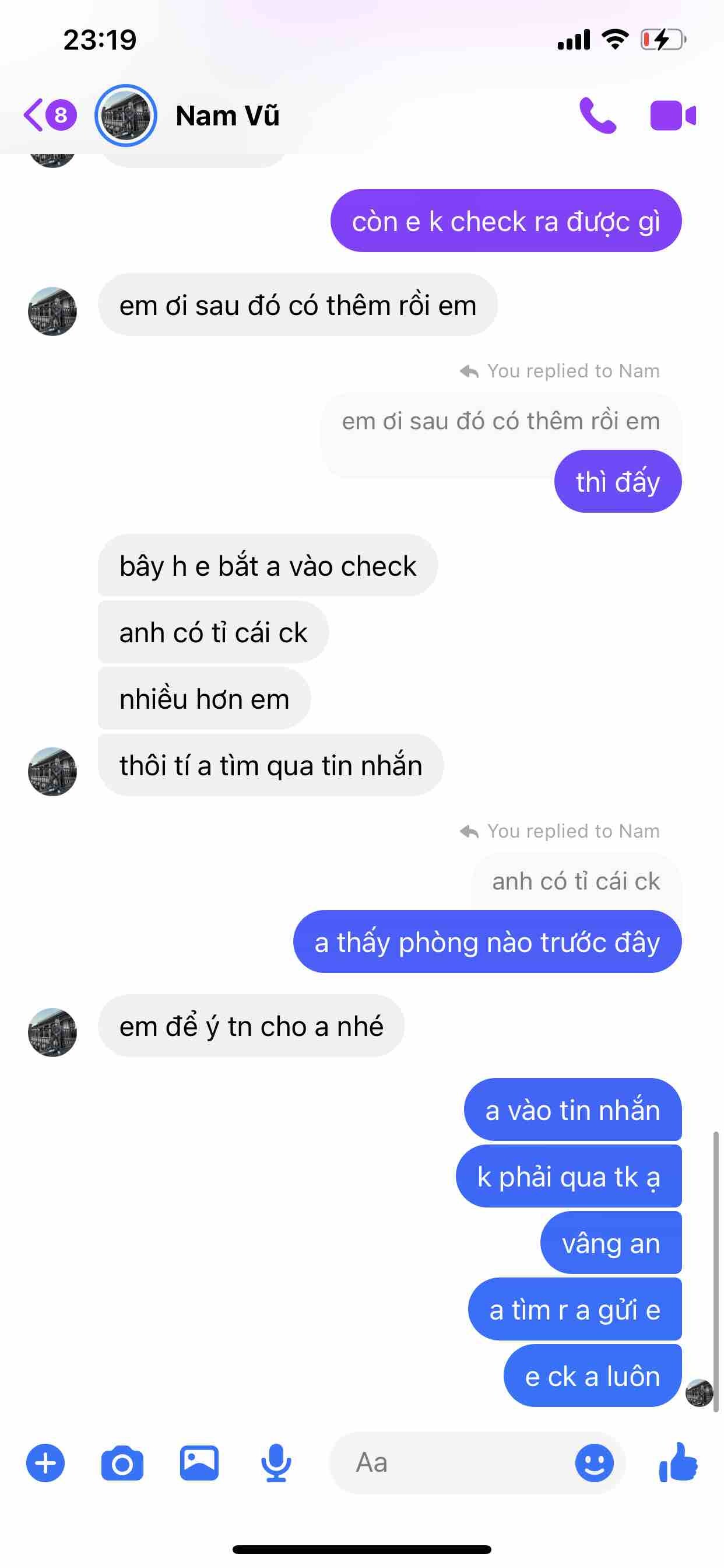This screenshot has width=724, height=1568.
Task: Open more options with the plus icon
Action: tap(45, 1462)
